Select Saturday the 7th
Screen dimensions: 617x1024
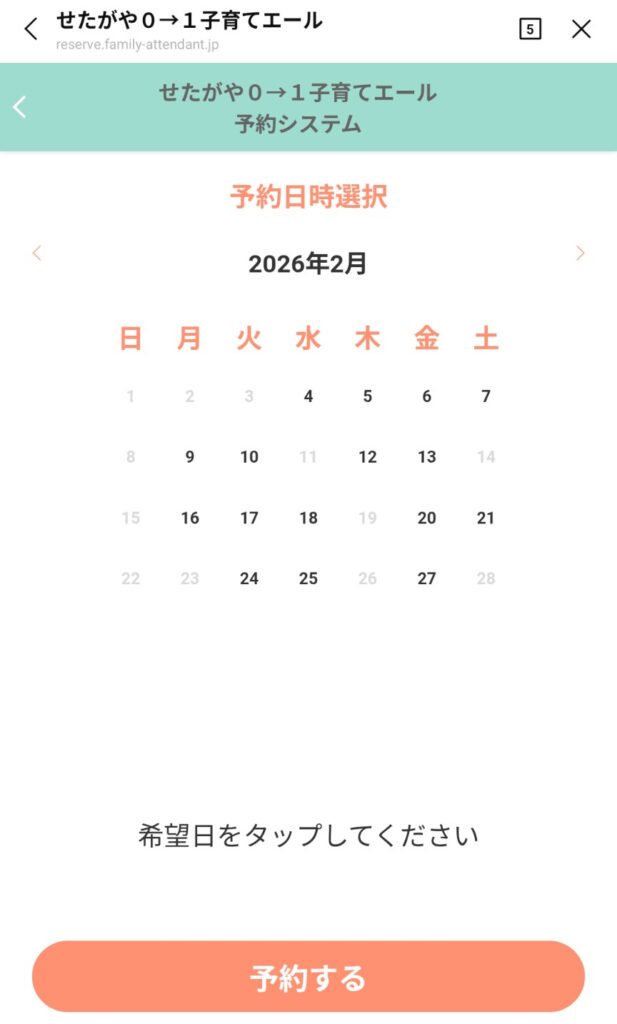point(486,396)
